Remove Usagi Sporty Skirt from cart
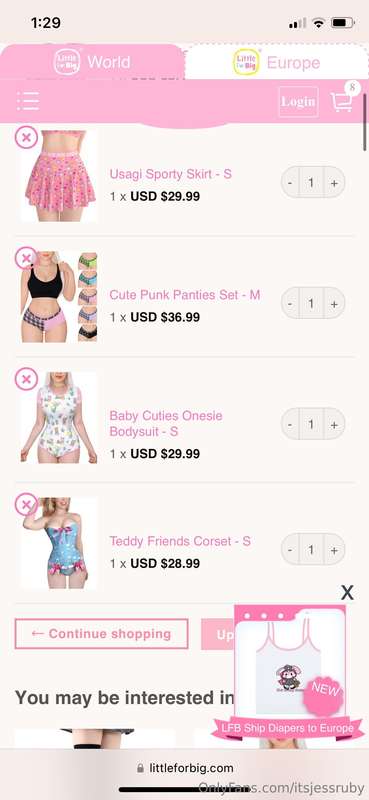The image size is (369, 800). [x=26, y=137]
